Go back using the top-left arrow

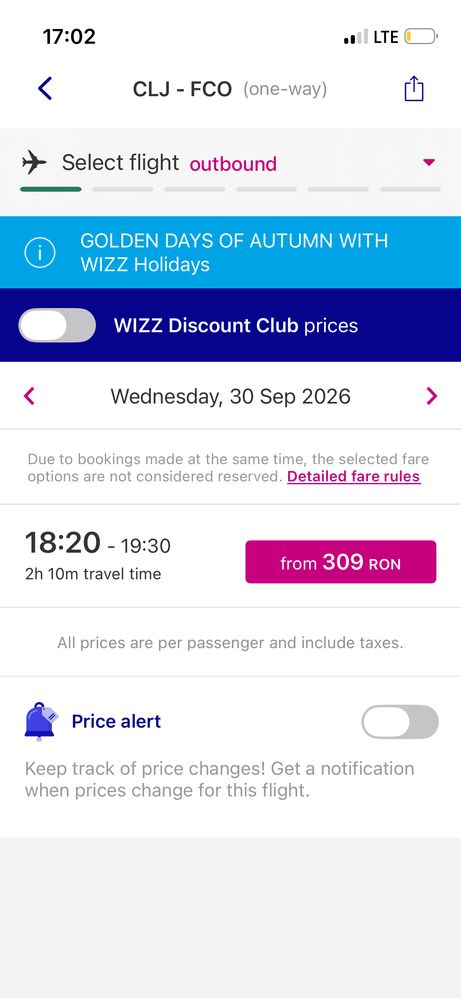[45, 88]
